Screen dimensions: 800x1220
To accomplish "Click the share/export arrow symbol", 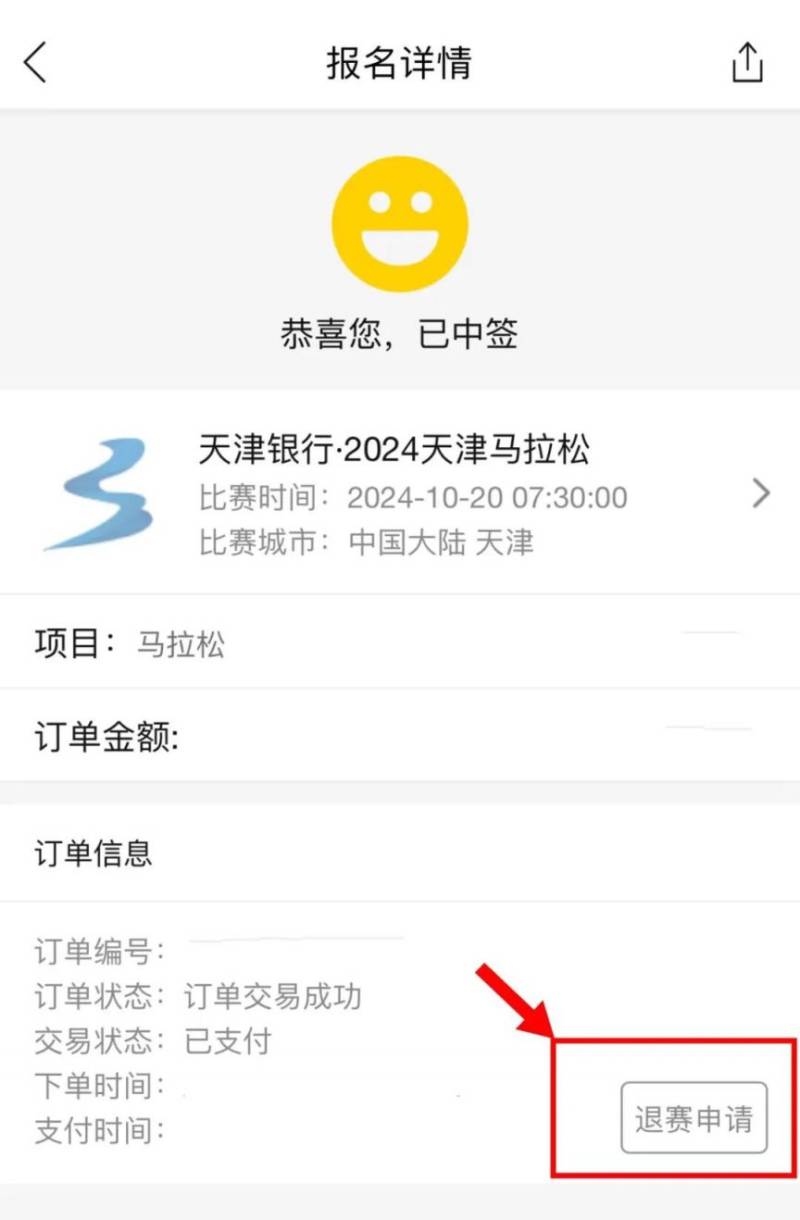I will (746, 62).
